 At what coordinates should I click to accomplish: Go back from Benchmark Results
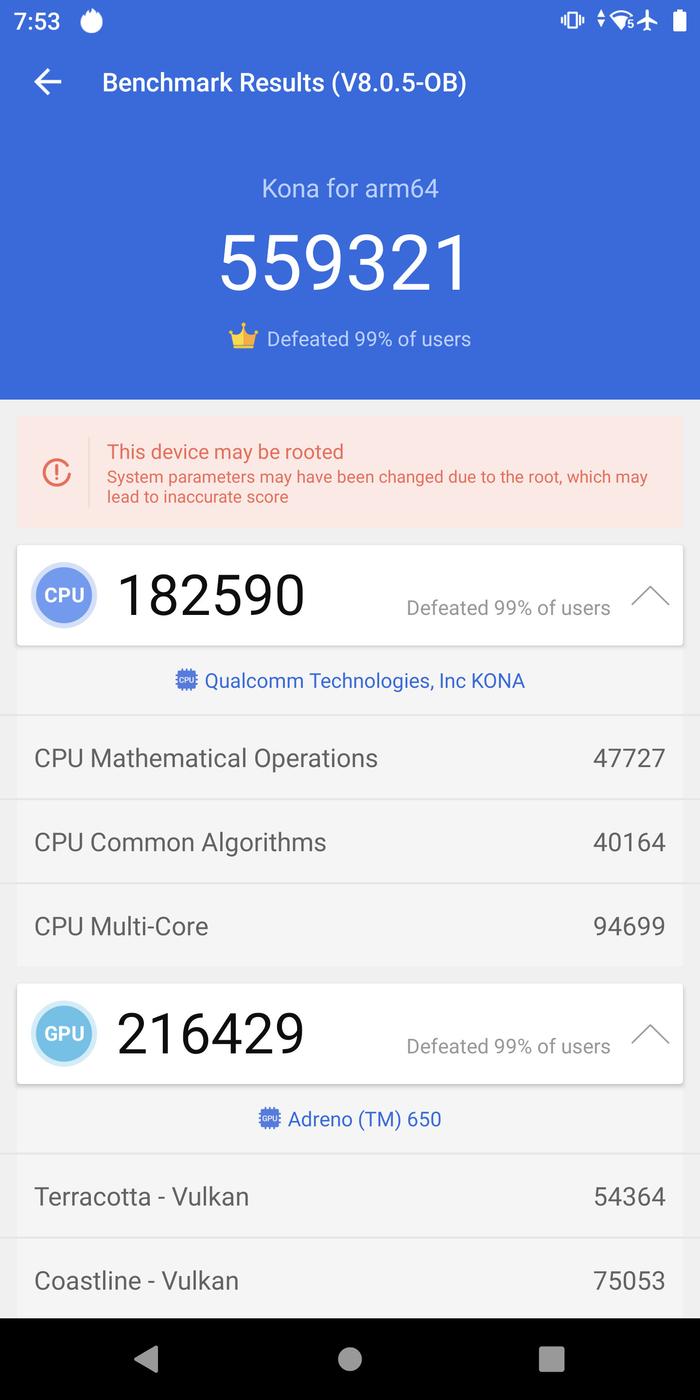[48, 82]
